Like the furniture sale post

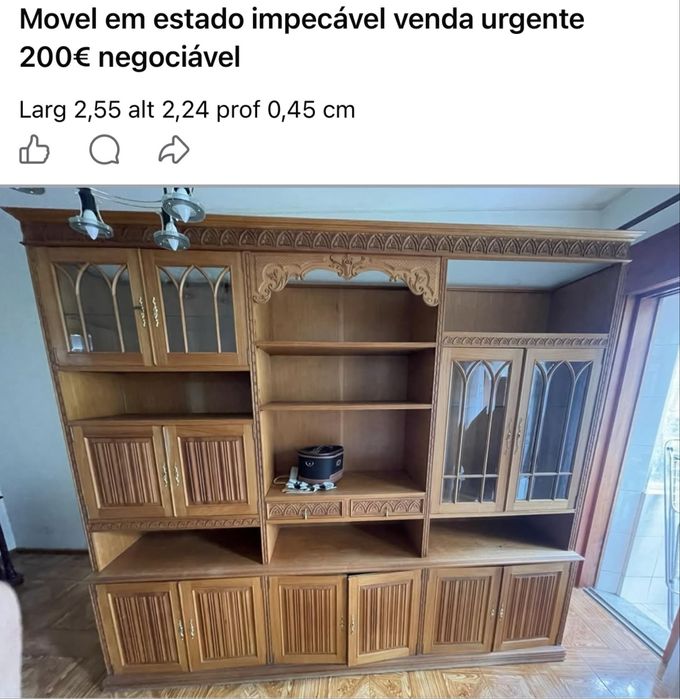[x=34, y=150]
